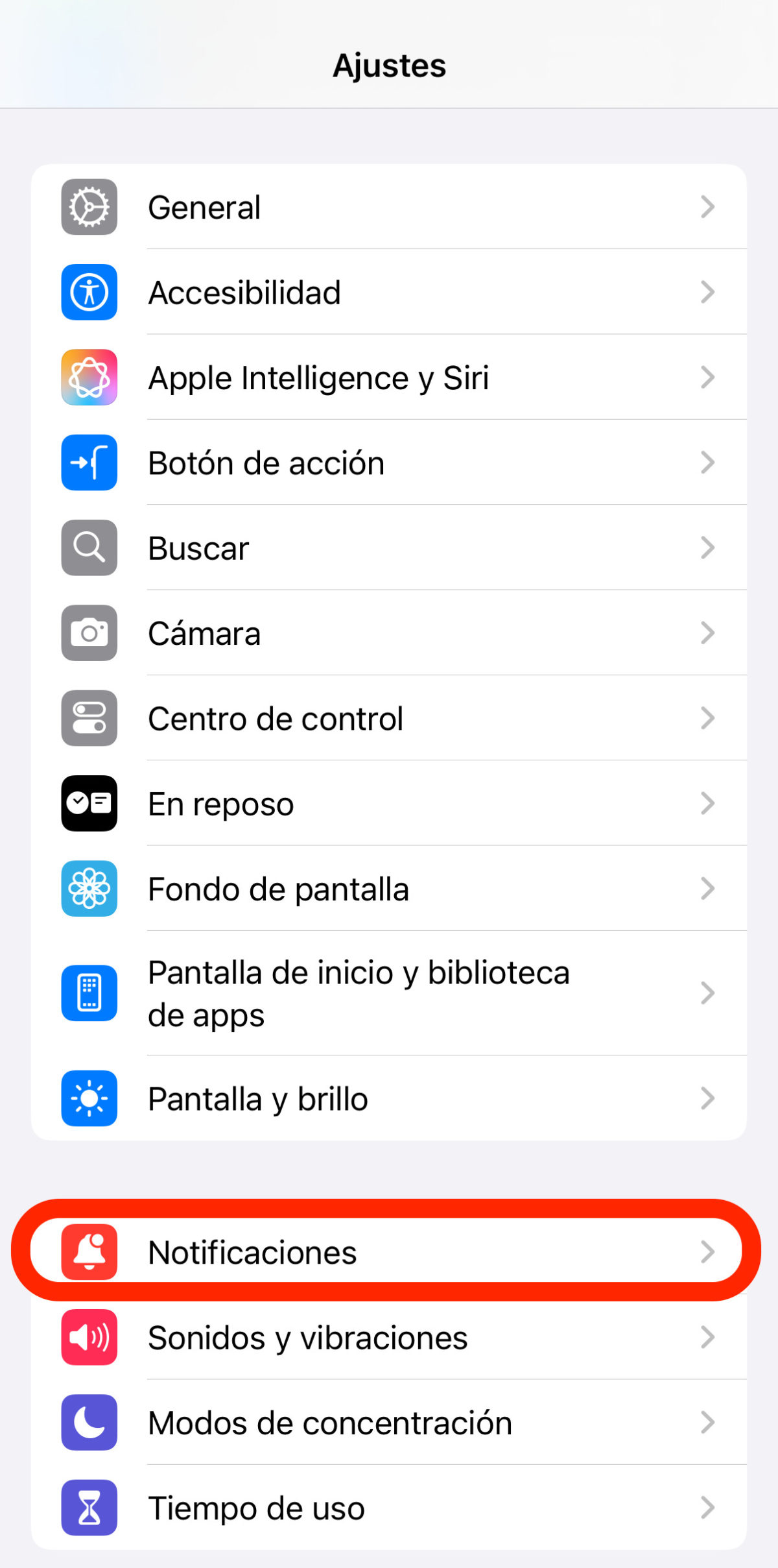Viewport: 778px width, 1568px height.
Task: Tap the red Notificaciones bell icon
Action: (x=89, y=1252)
